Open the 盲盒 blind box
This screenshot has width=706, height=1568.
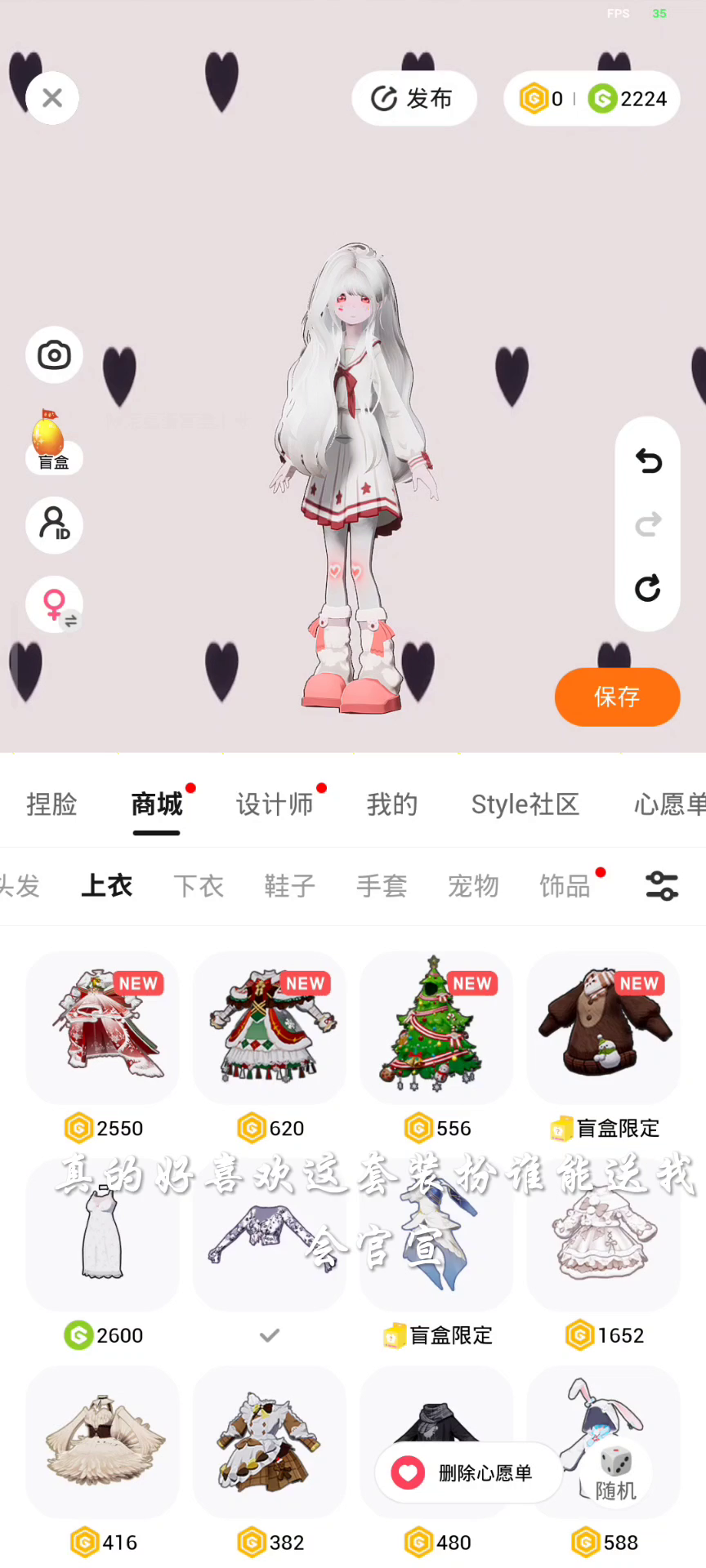52,443
